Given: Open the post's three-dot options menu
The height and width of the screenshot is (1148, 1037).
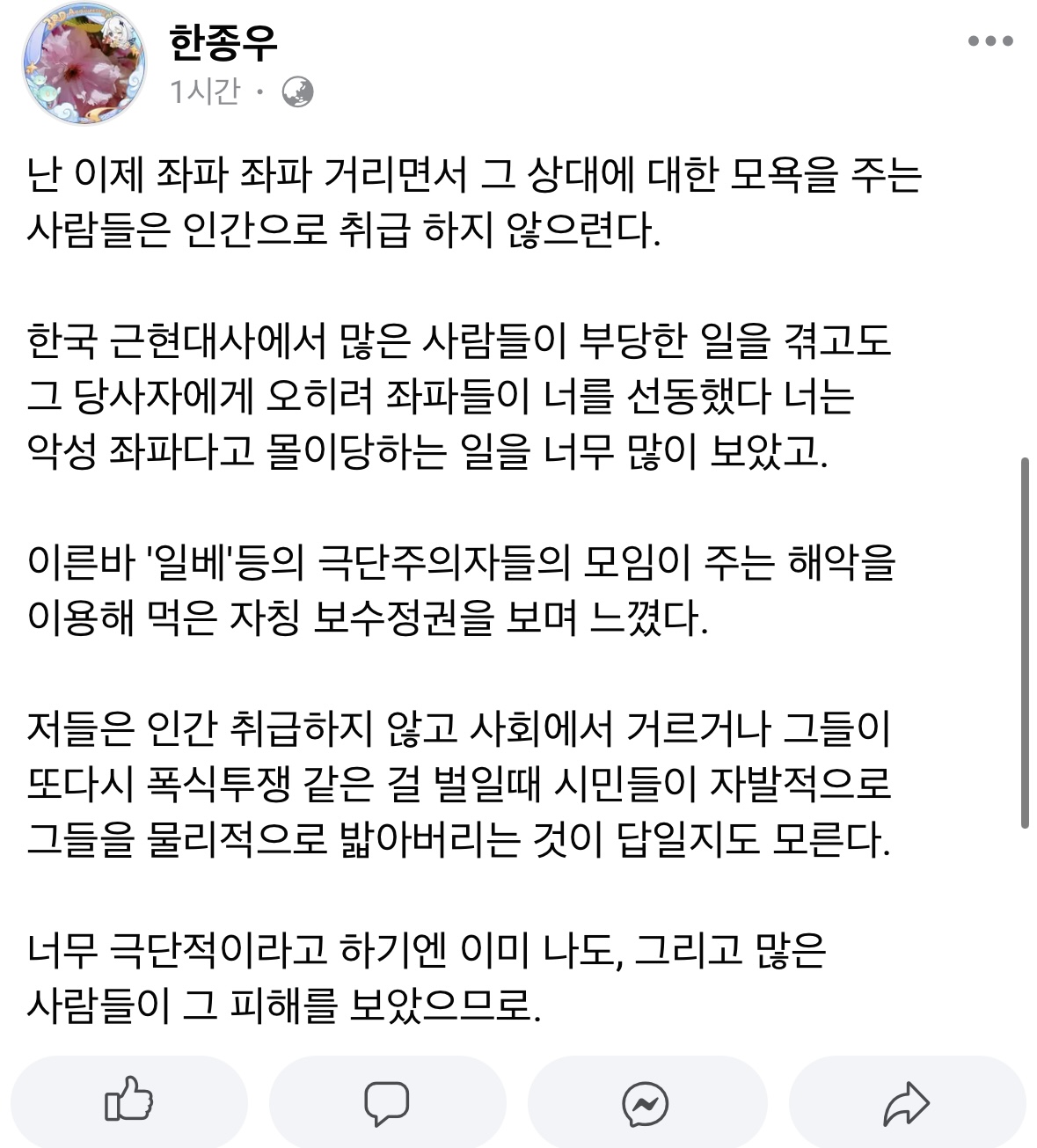Looking at the screenshot, I should pos(990,40).
